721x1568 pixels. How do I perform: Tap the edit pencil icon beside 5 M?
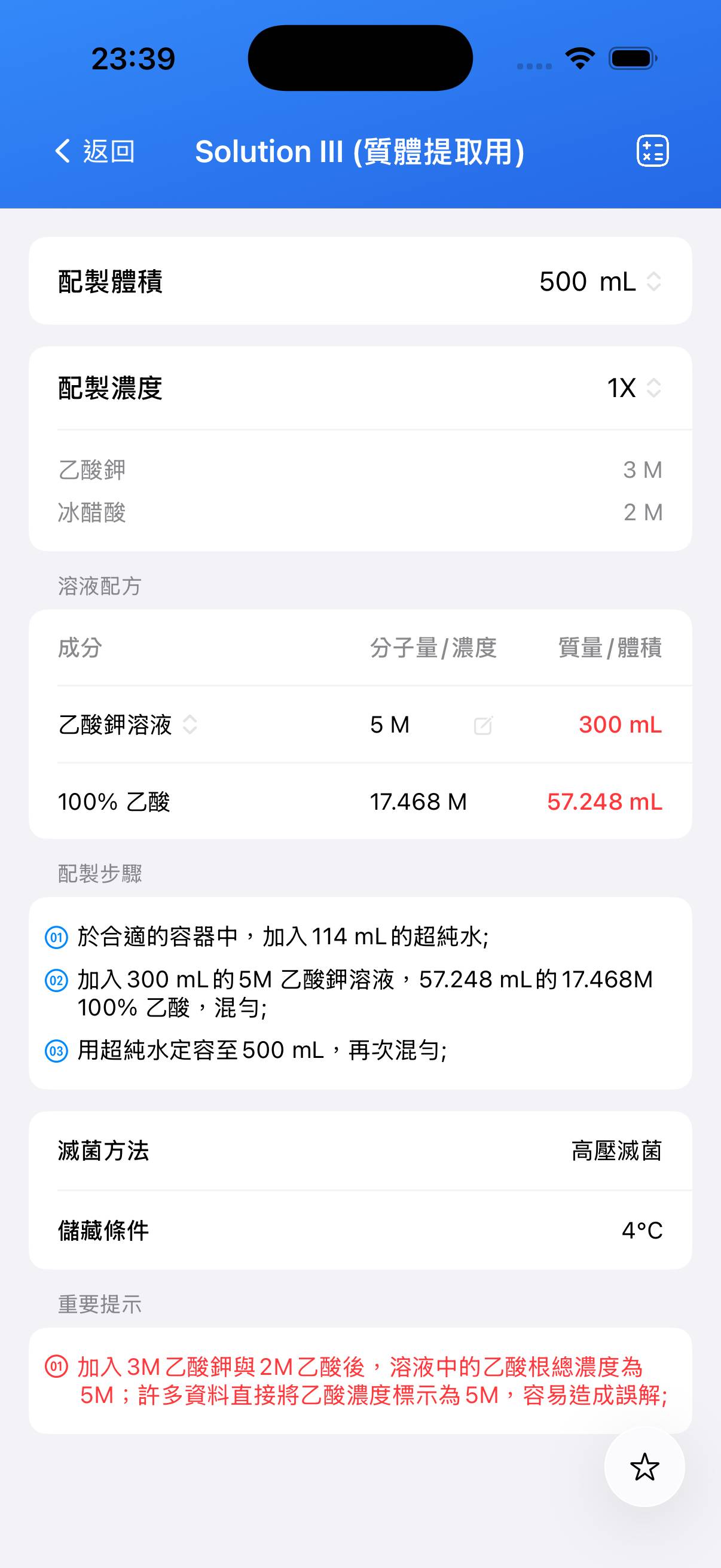tap(482, 725)
